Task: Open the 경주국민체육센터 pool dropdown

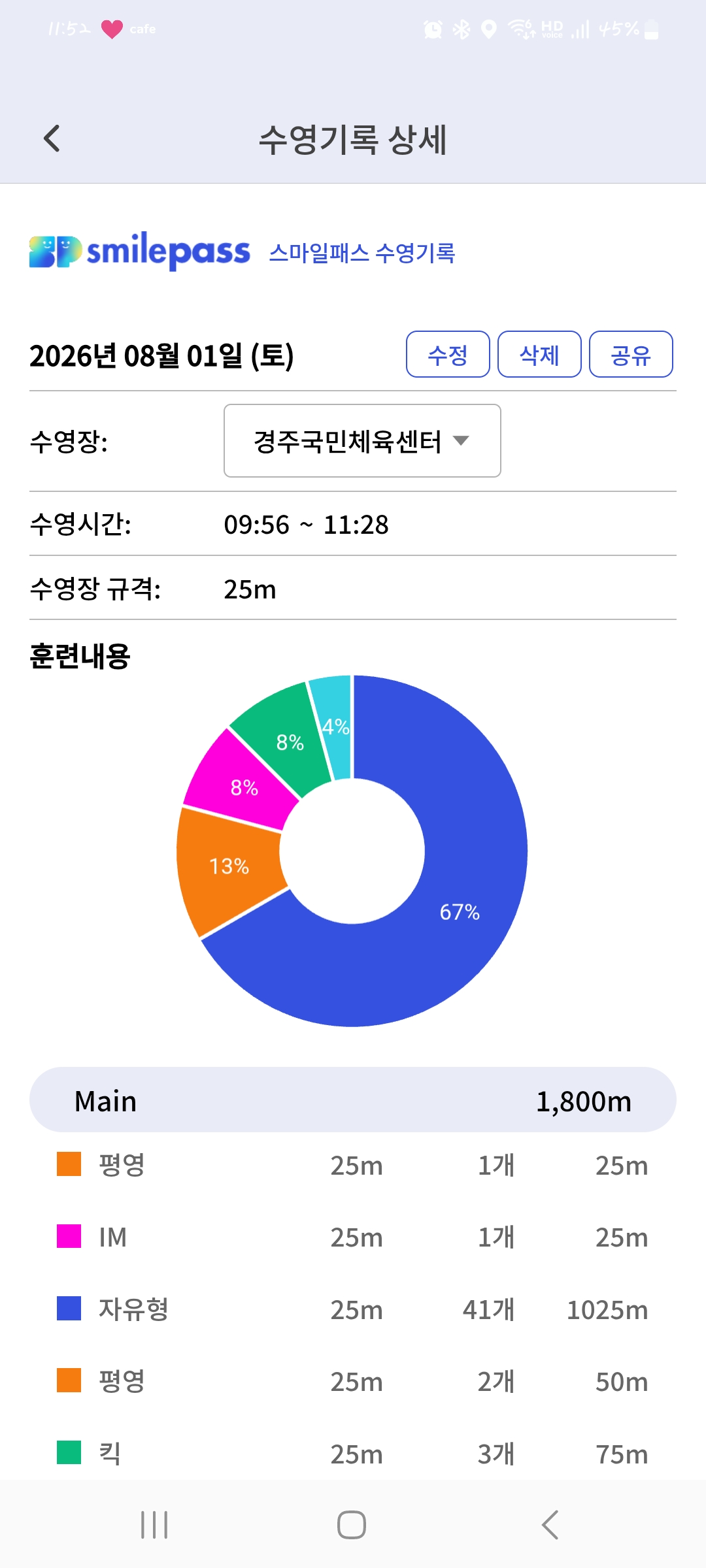Action: pos(362,441)
